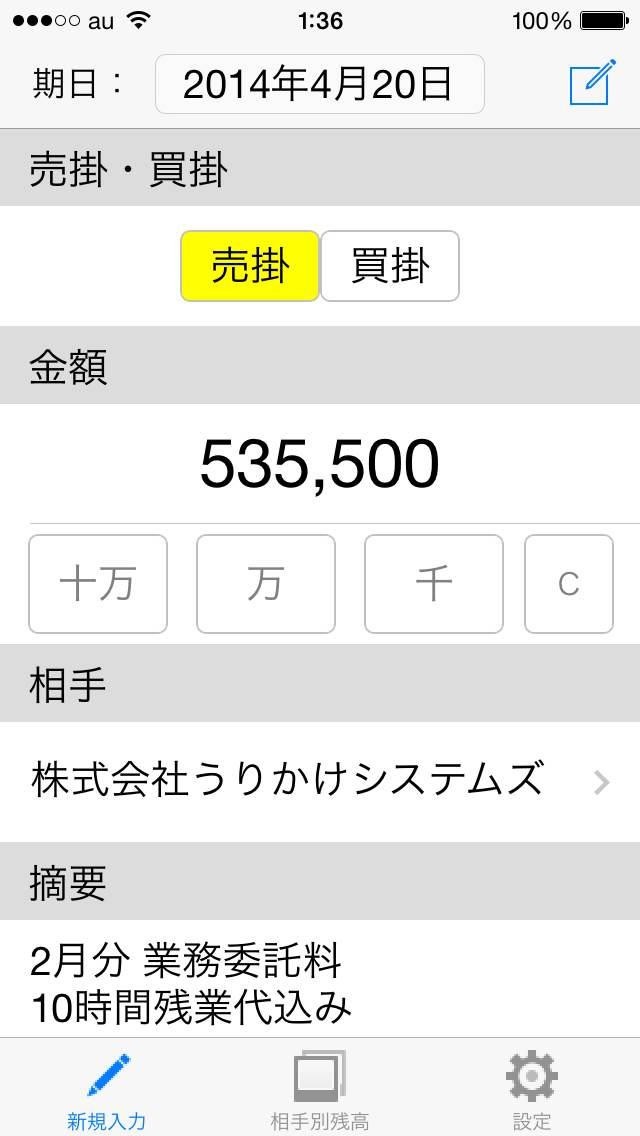Viewport: 640px width, 1136px height.
Task: Open the 相手別残高 tab
Action: pyautogui.click(x=320, y=1090)
